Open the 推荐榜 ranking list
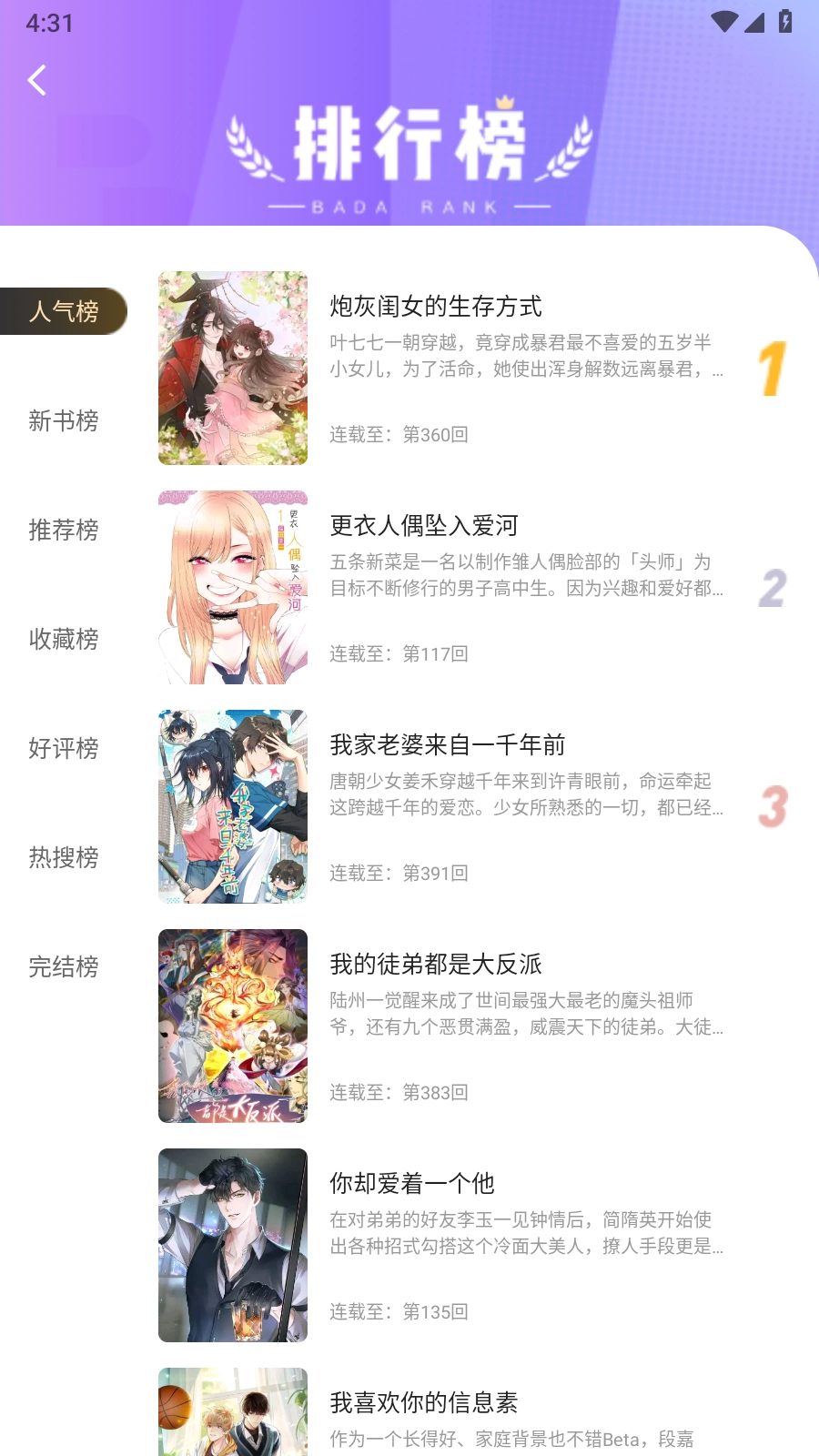 pyautogui.click(x=61, y=531)
